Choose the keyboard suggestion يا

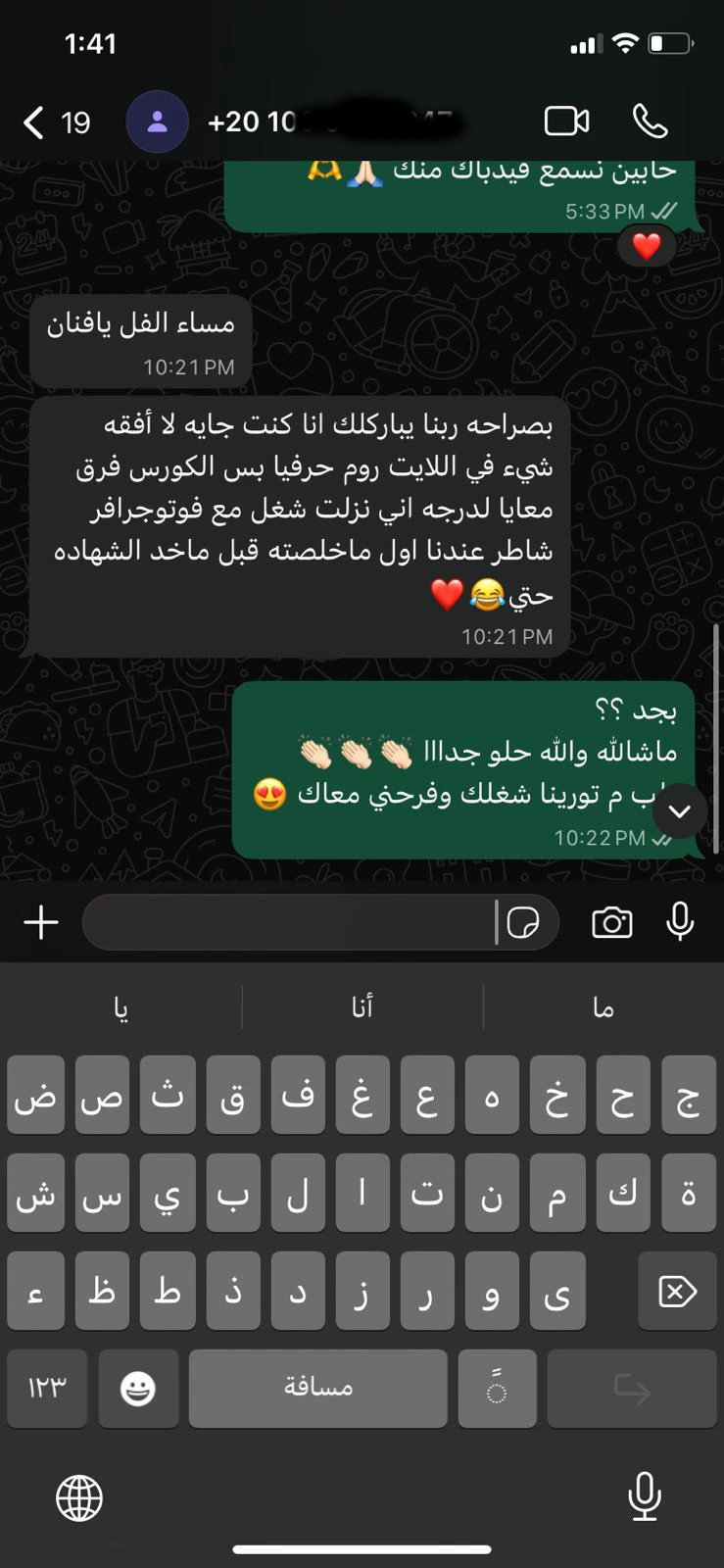pos(121,1006)
